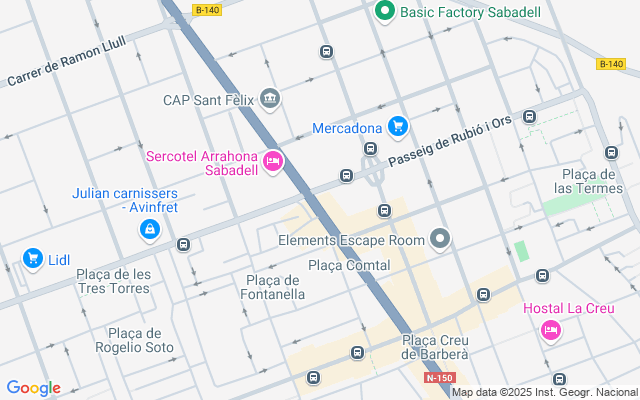
Task: Tap the Google logo link
Action: click(x=33, y=388)
